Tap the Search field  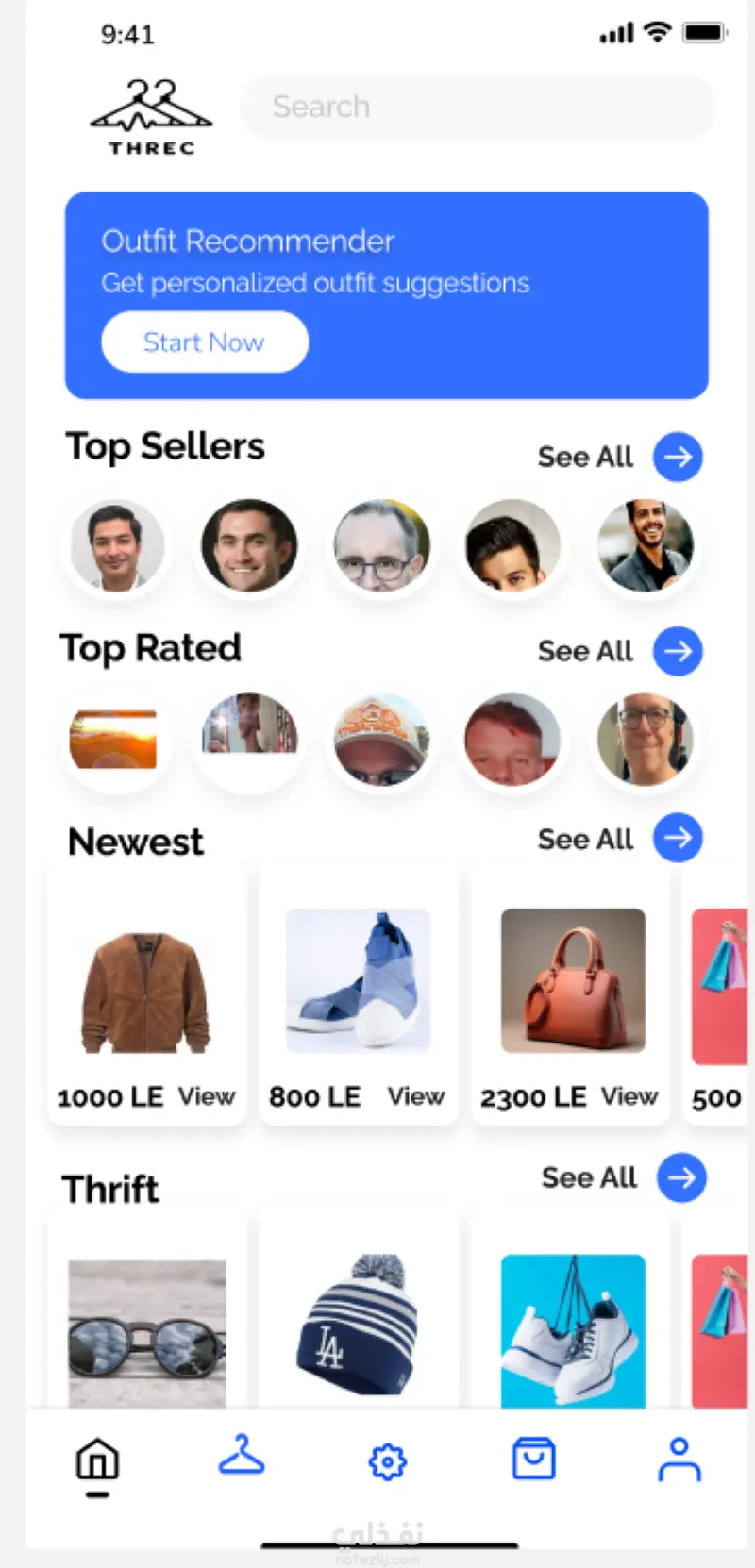coord(477,107)
